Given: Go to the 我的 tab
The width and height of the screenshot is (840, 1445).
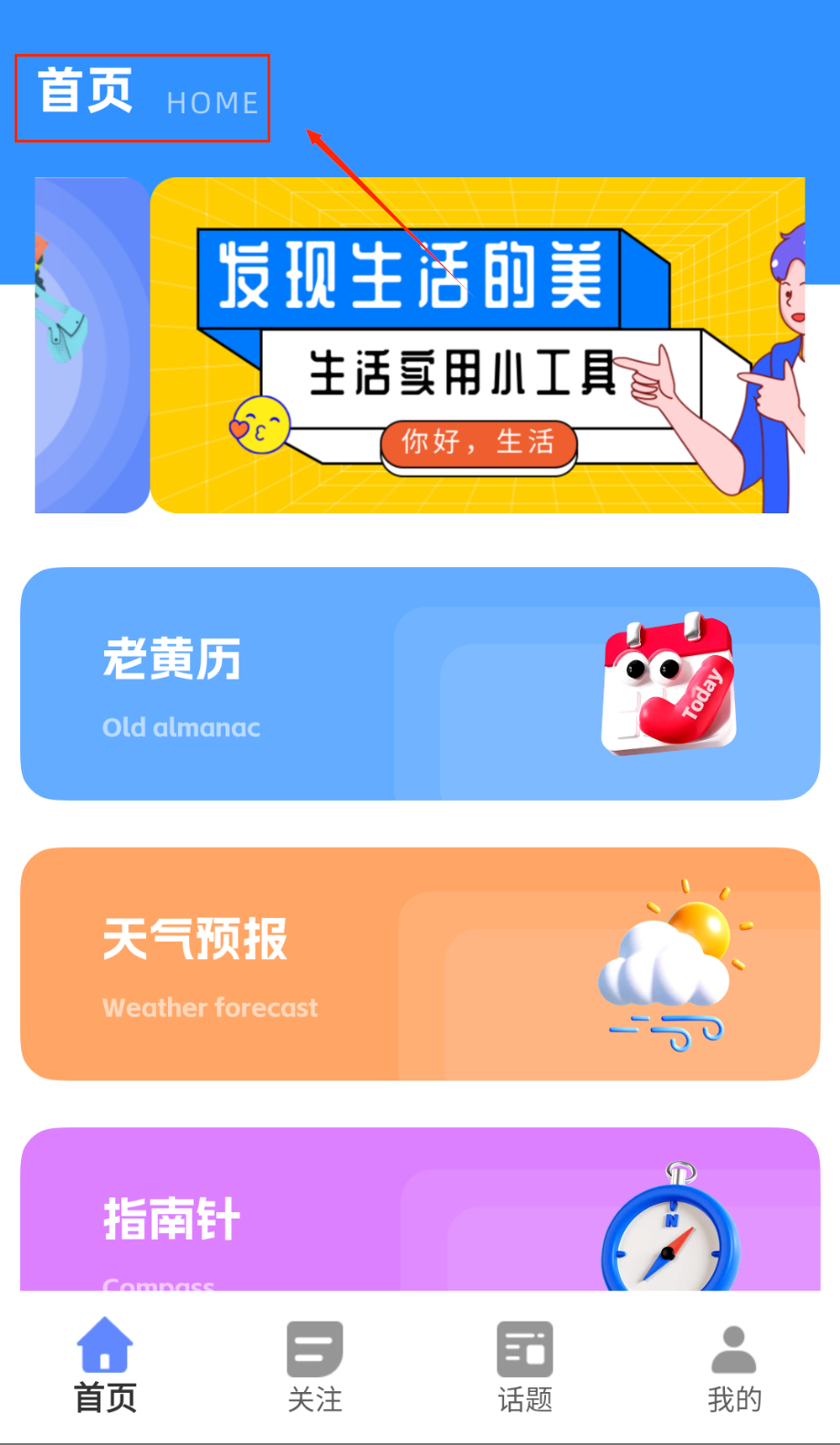Looking at the screenshot, I should (x=734, y=1366).
